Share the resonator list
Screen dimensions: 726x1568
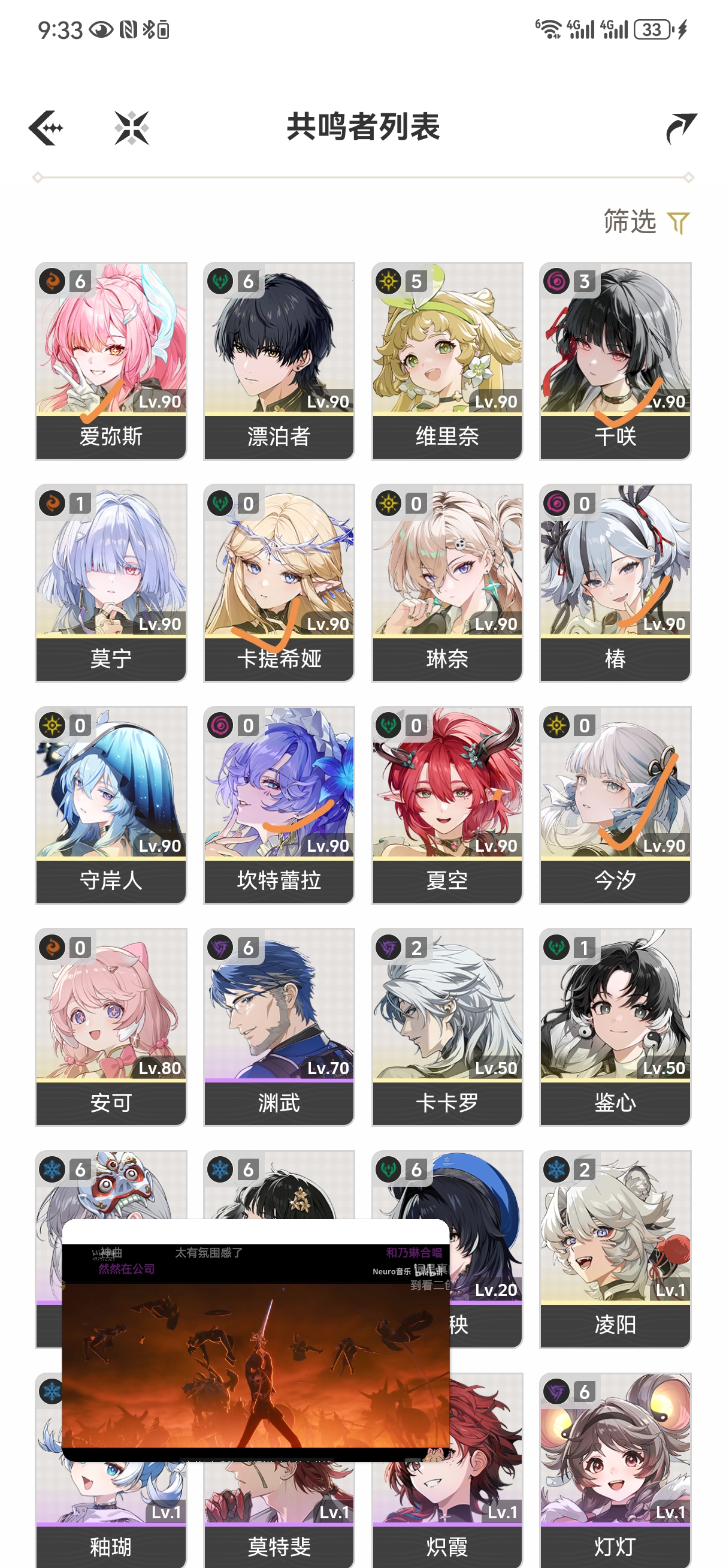(680, 128)
